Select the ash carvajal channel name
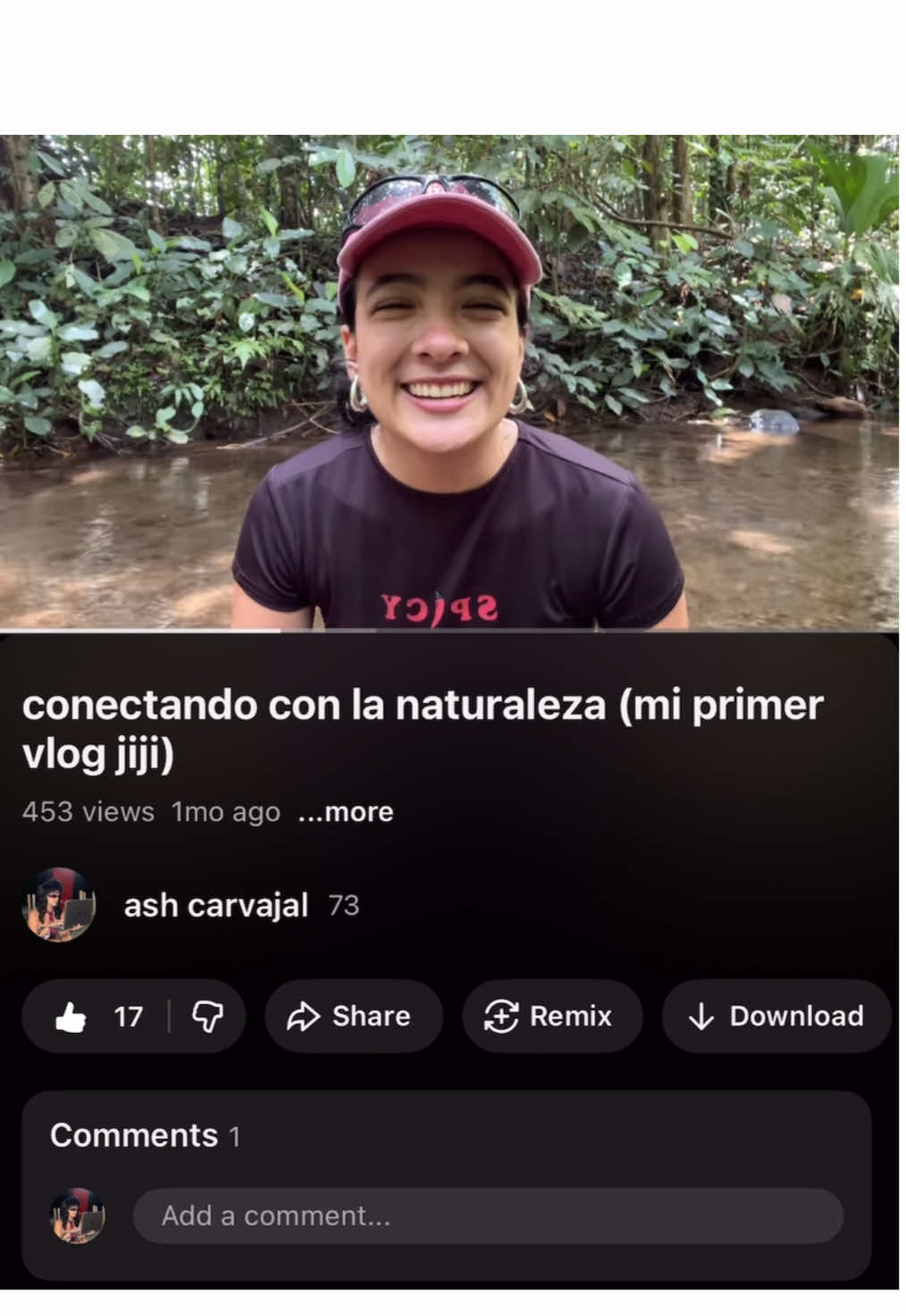The height and width of the screenshot is (1316, 906). point(217,905)
